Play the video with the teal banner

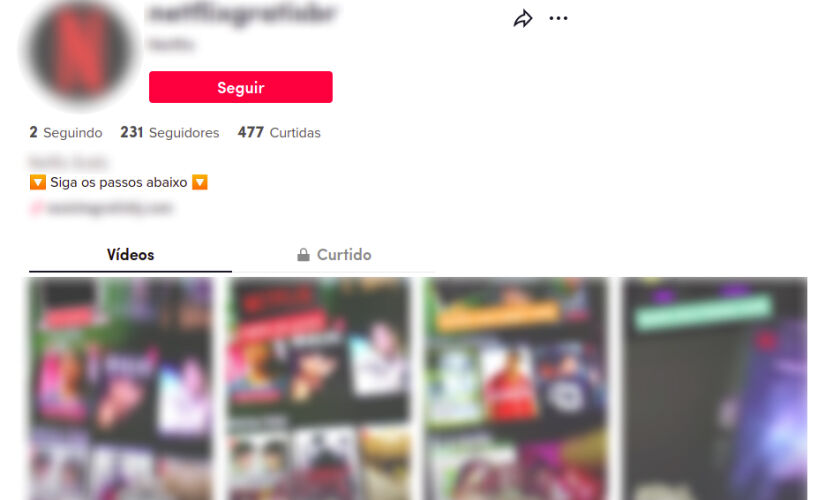point(714,390)
